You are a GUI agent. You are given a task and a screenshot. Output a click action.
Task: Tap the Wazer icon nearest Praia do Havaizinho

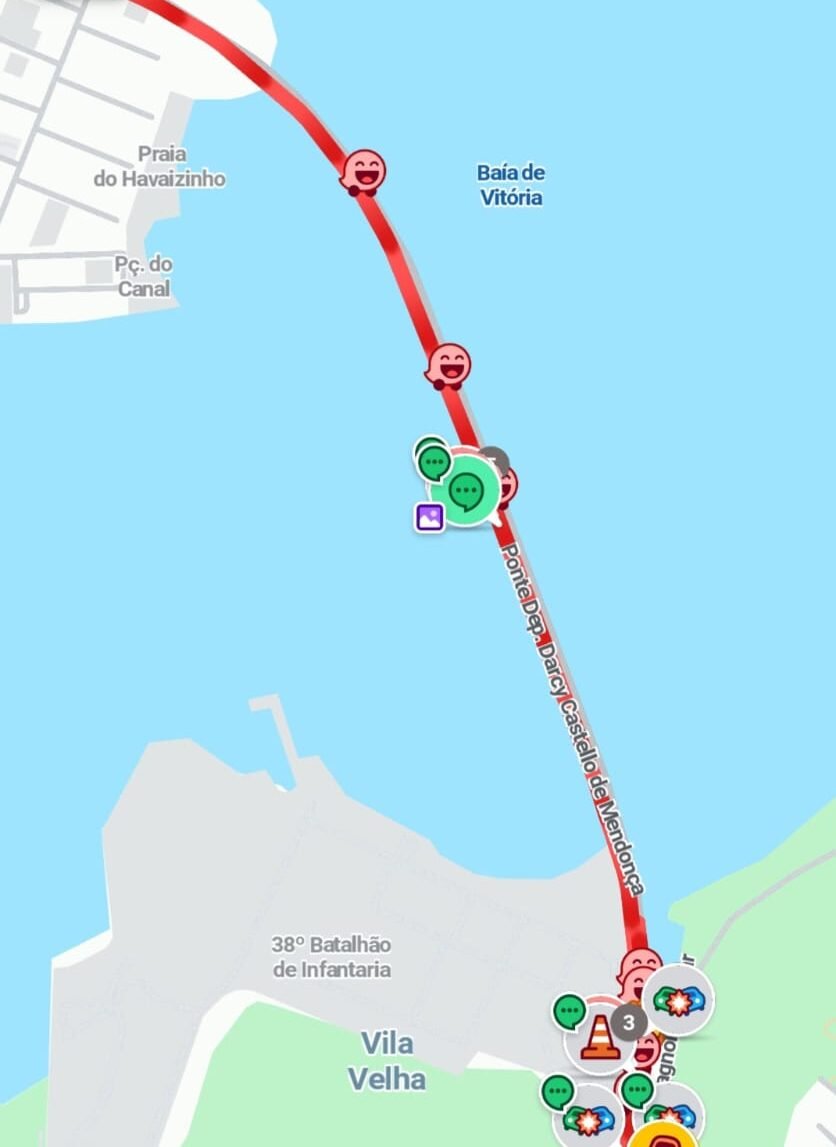(x=363, y=172)
